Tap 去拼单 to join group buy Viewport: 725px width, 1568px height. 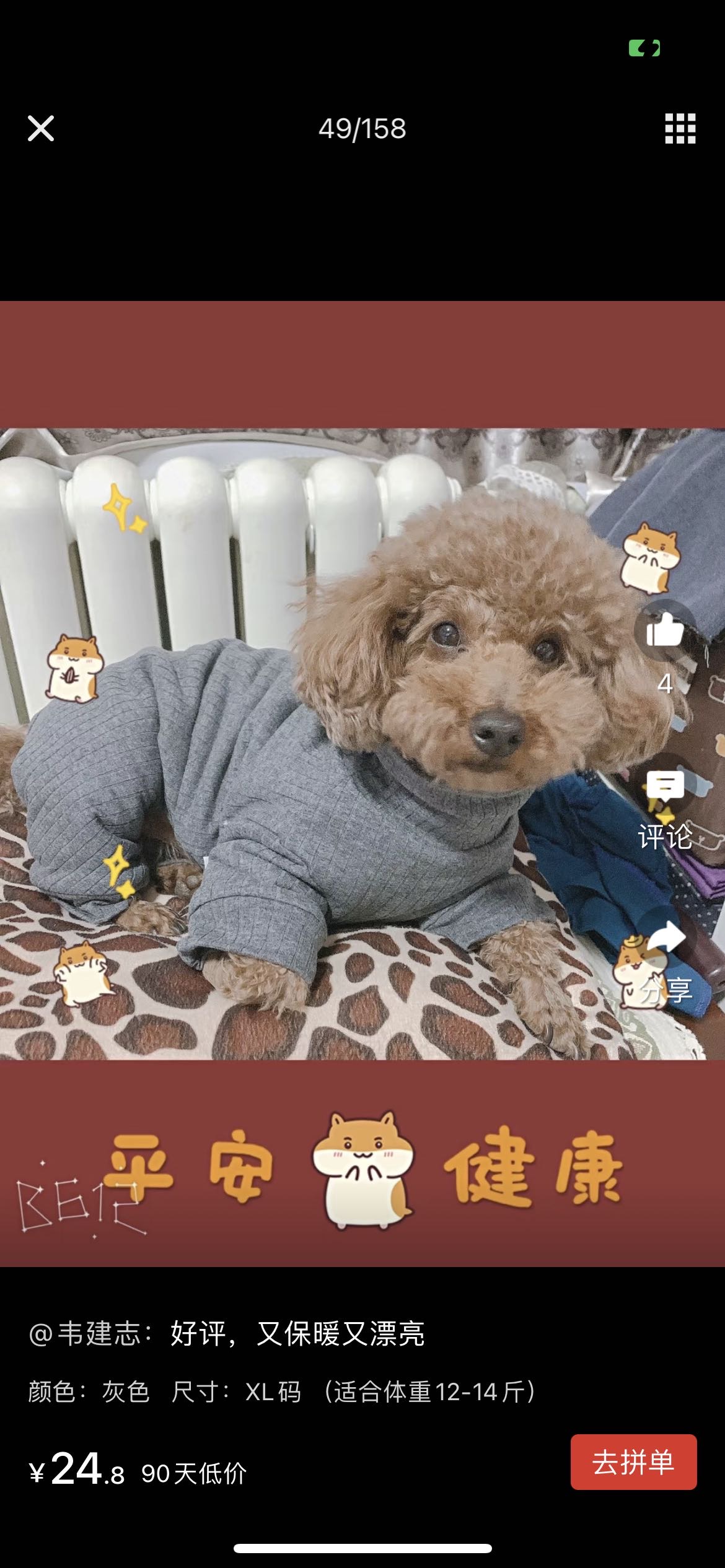(633, 1462)
